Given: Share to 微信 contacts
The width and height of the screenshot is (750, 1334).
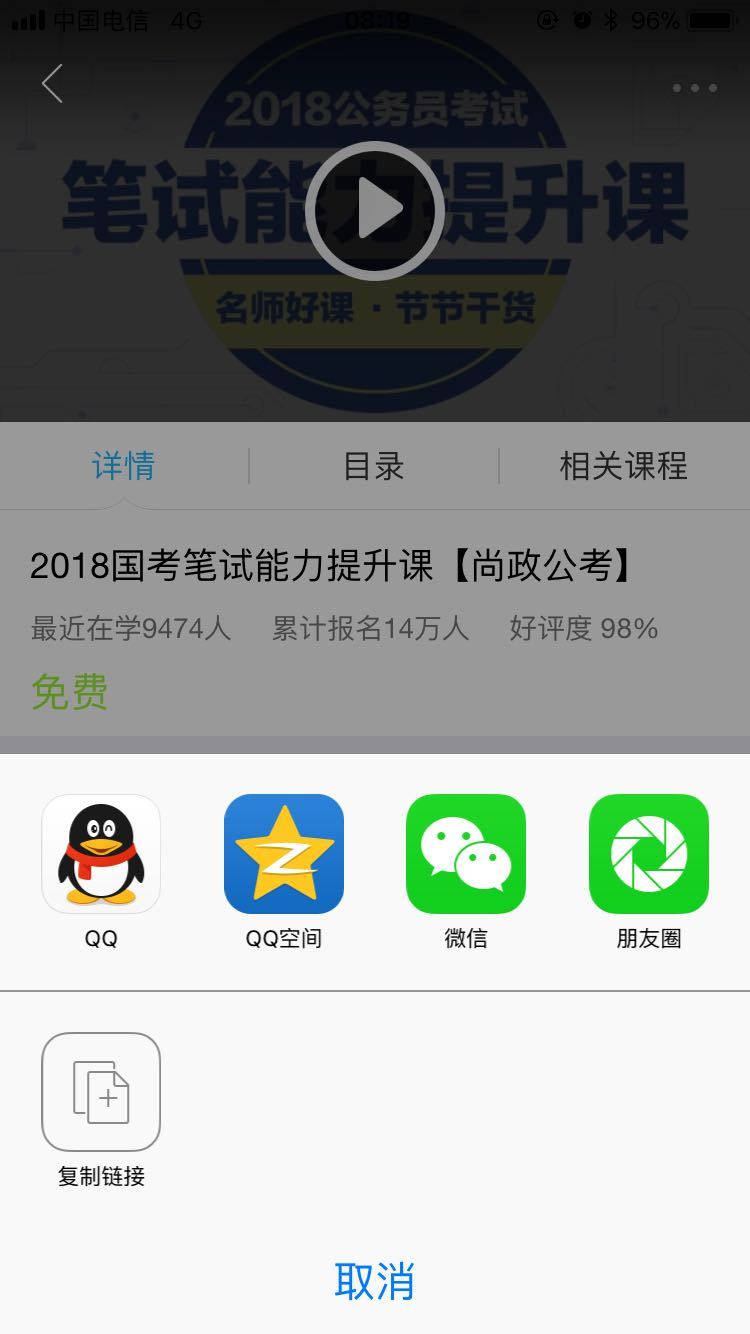Looking at the screenshot, I should click(466, 854).
